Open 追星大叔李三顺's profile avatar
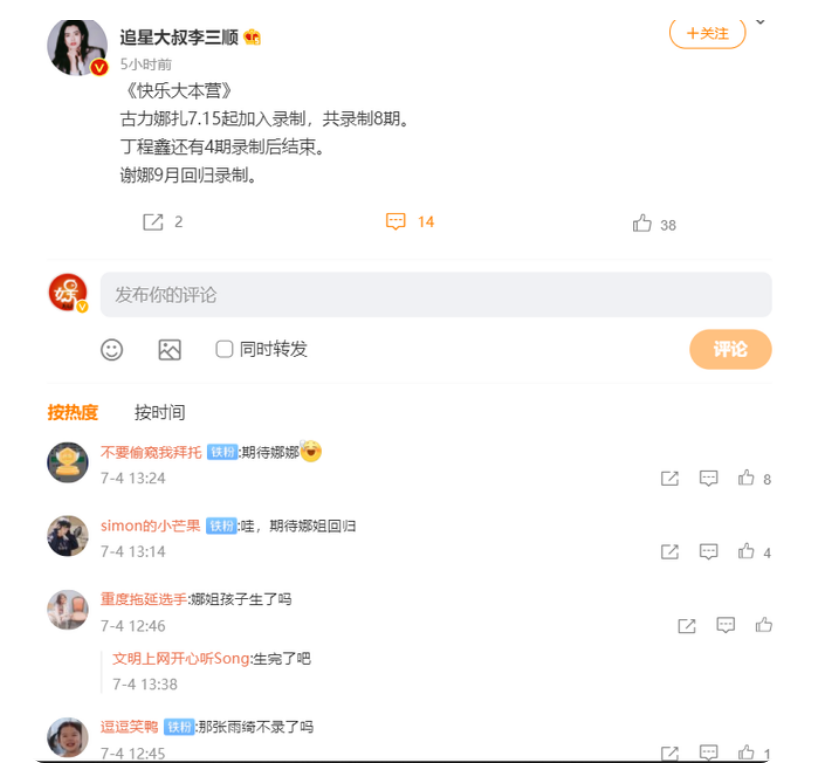 (77, 47)
